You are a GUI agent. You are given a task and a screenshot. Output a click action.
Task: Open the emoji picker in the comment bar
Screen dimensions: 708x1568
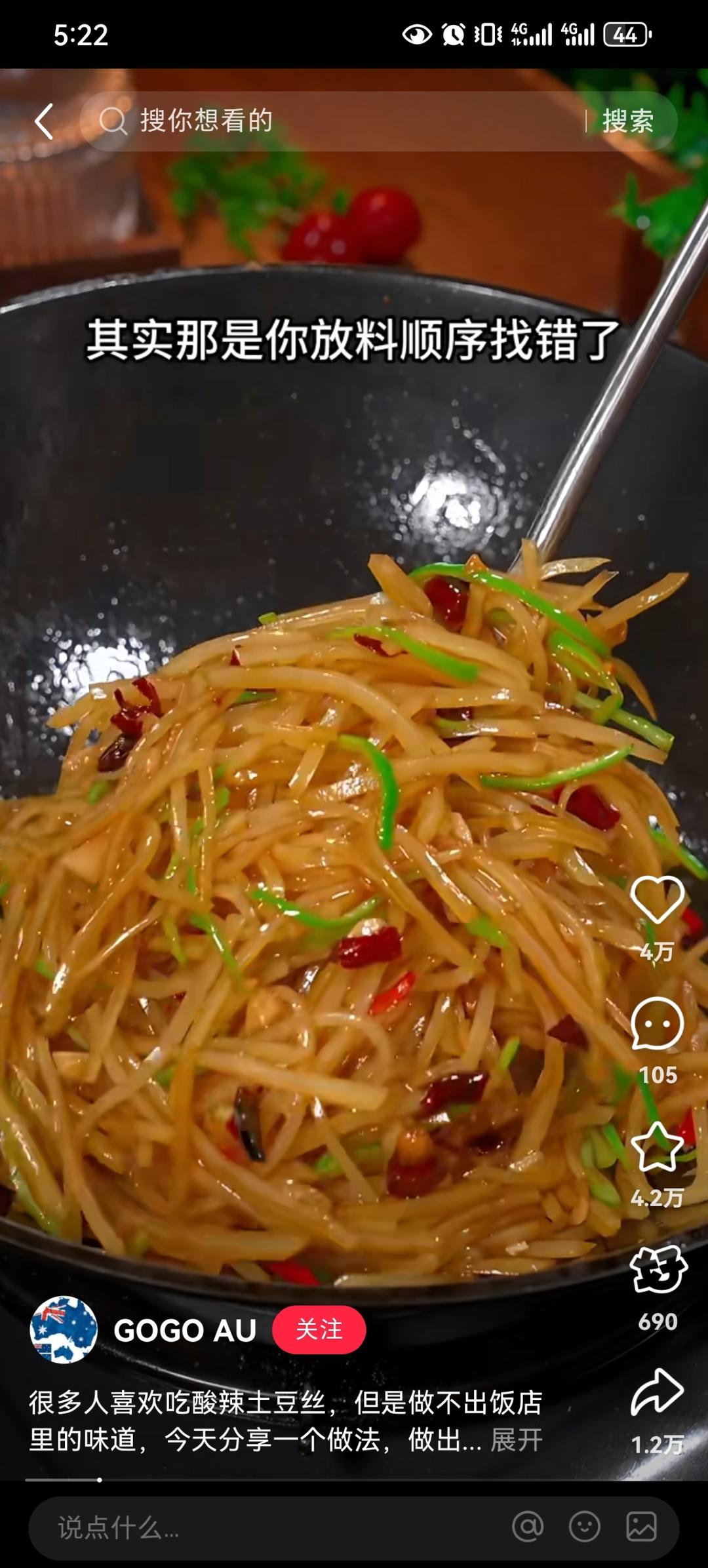point(584,1528)
